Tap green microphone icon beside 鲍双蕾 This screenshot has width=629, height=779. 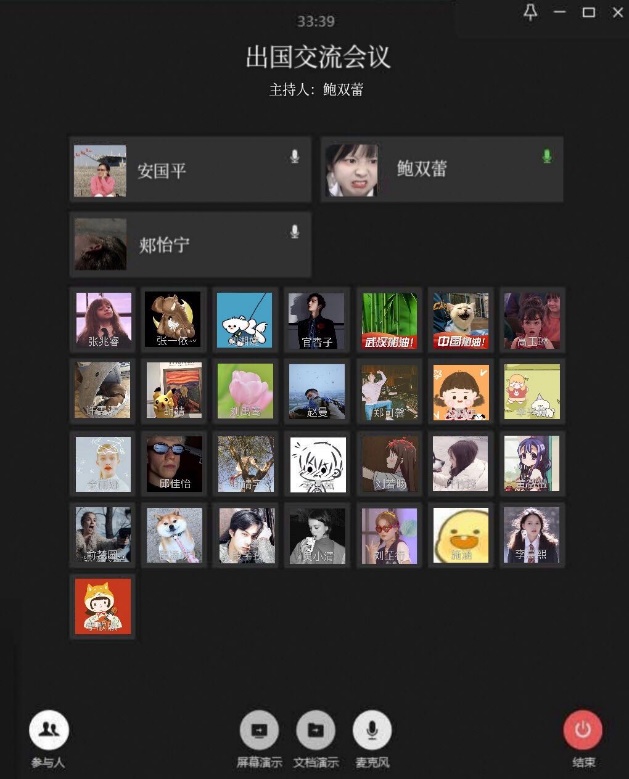[546, 157]
